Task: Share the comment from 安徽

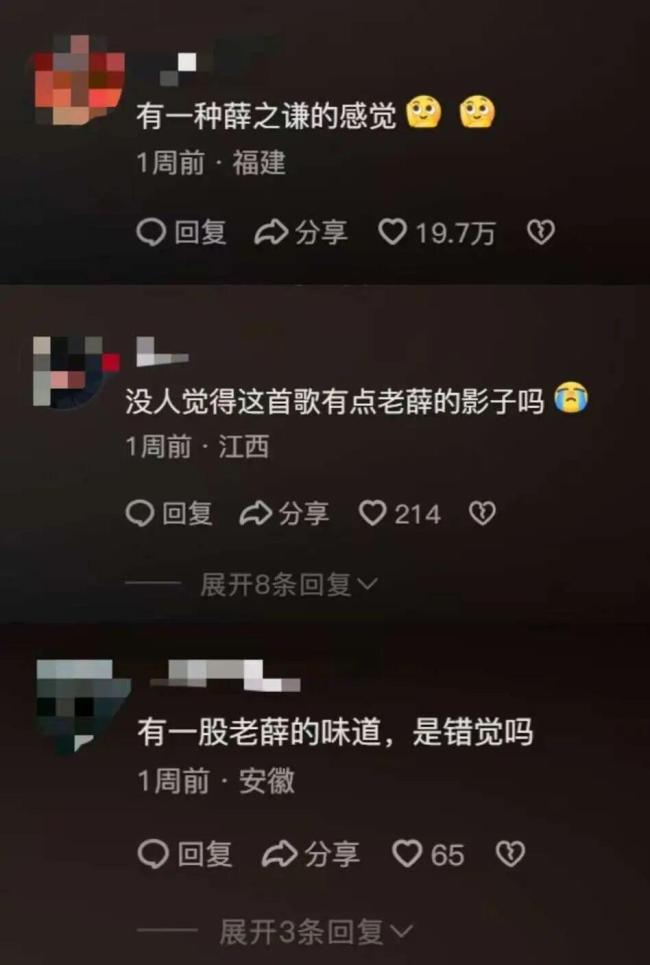Action: pyautogui.click(x=310, y=854)
